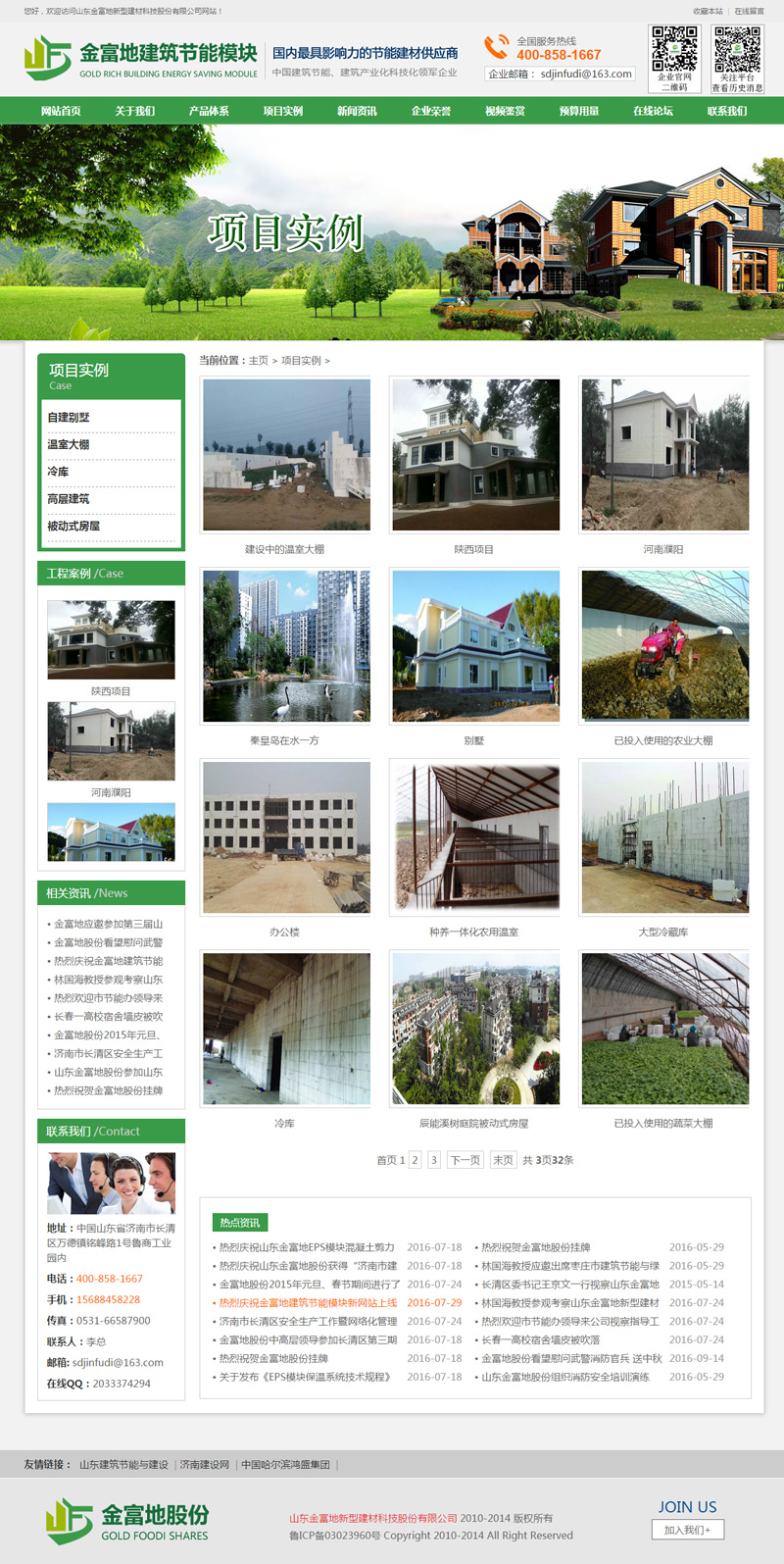This screenshot has width=784, height=1564.
Task: Go to the 关于我们 page
Action: [134, 111]
